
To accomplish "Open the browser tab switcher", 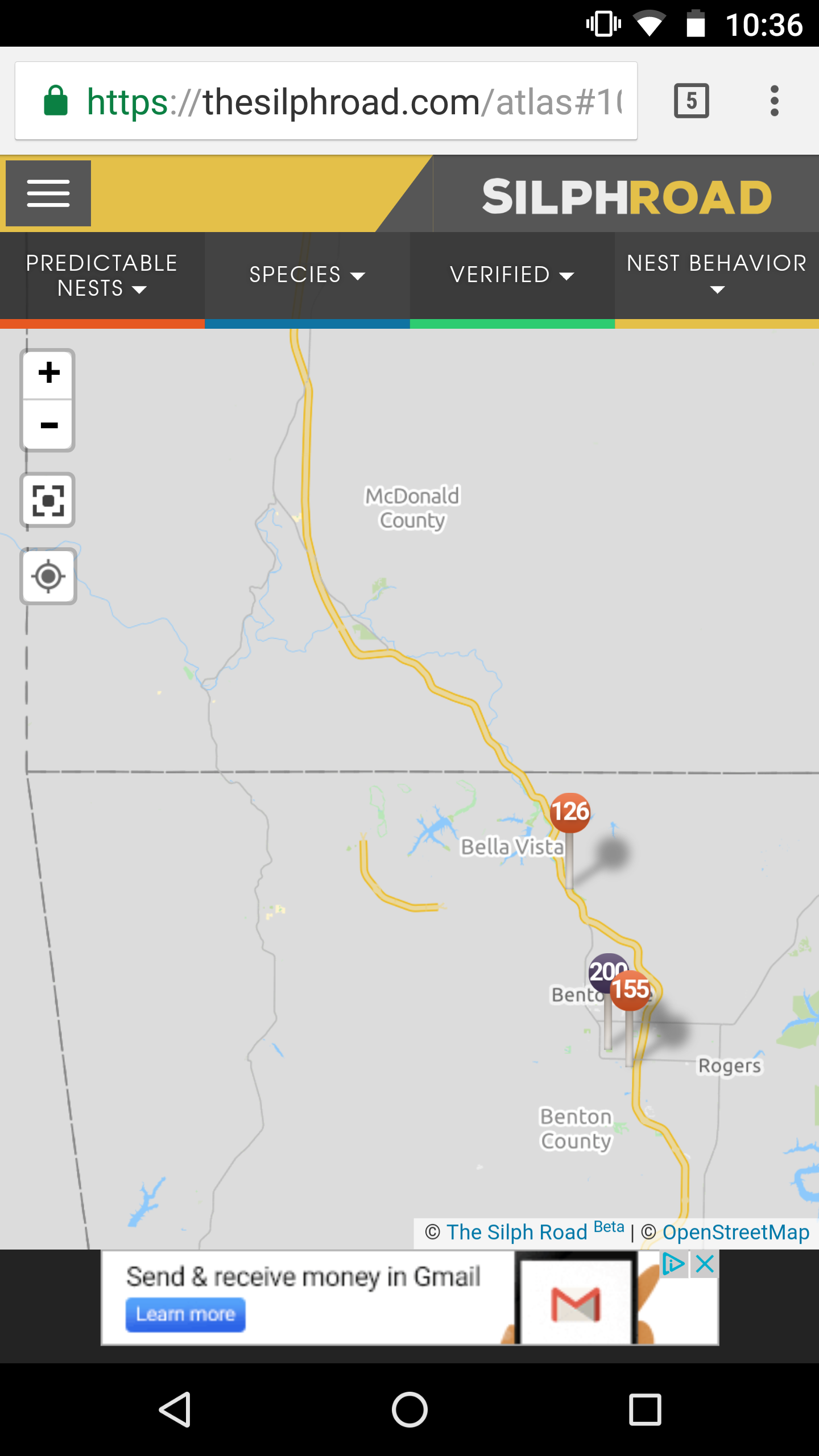I will [691, 101].
